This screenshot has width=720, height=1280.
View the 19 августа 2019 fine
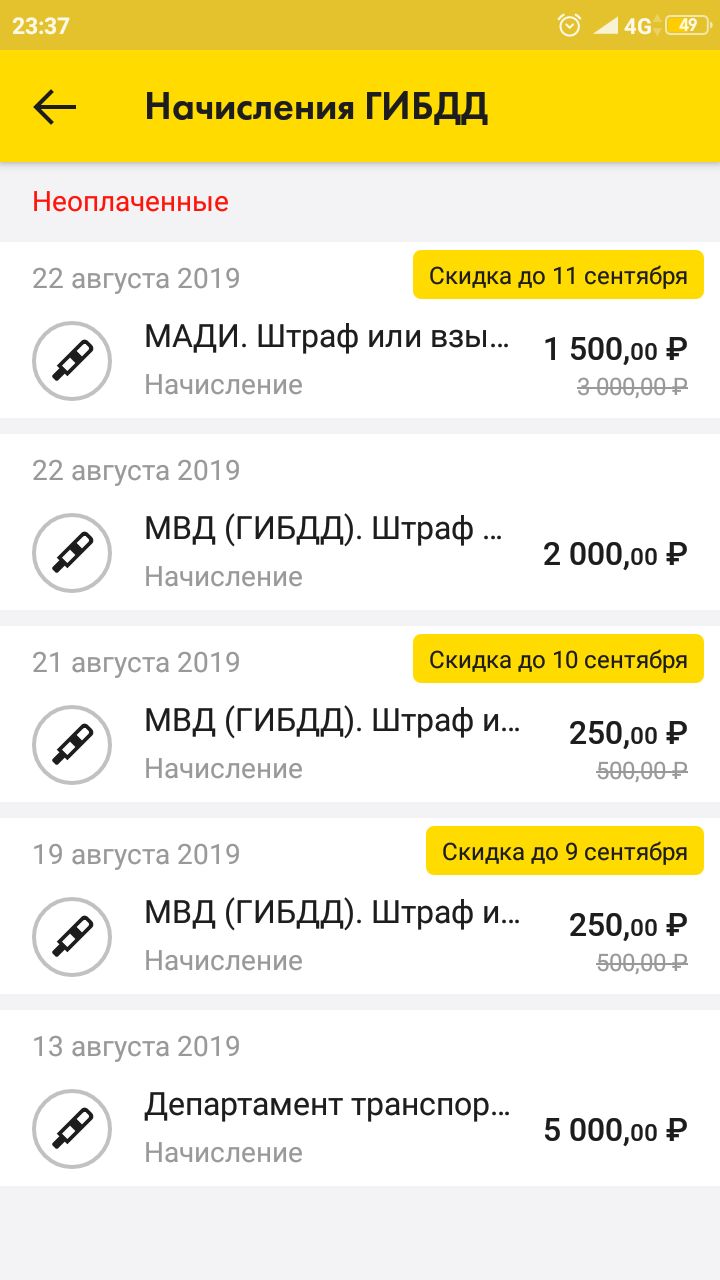[x=360, y=906]
